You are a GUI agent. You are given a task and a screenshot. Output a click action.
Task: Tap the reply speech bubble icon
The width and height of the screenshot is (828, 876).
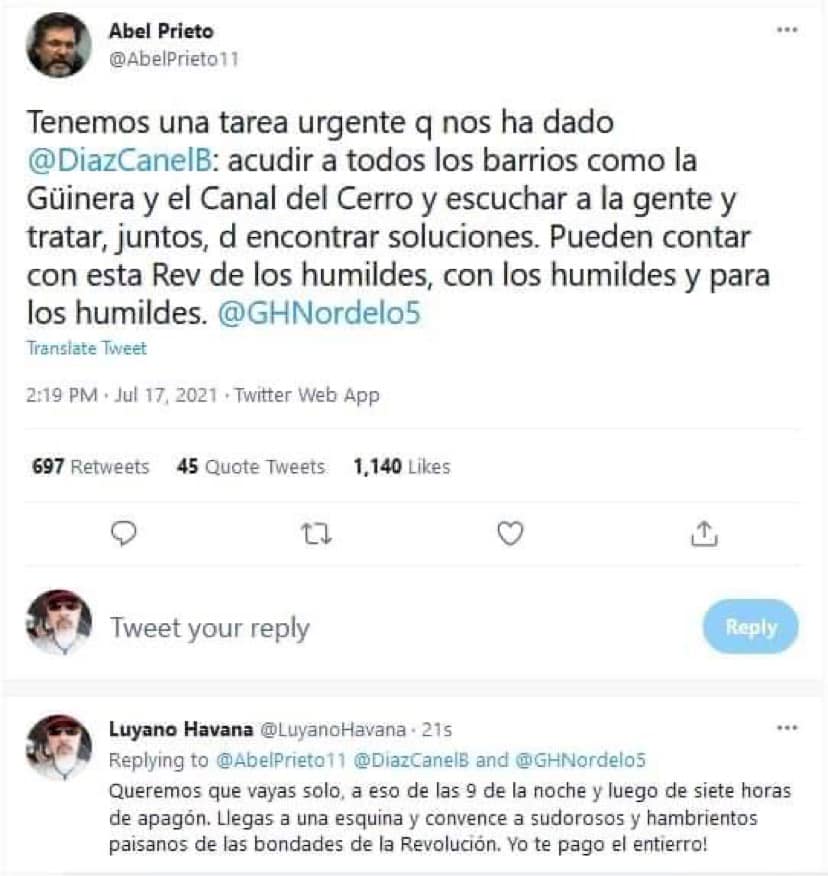123,534
